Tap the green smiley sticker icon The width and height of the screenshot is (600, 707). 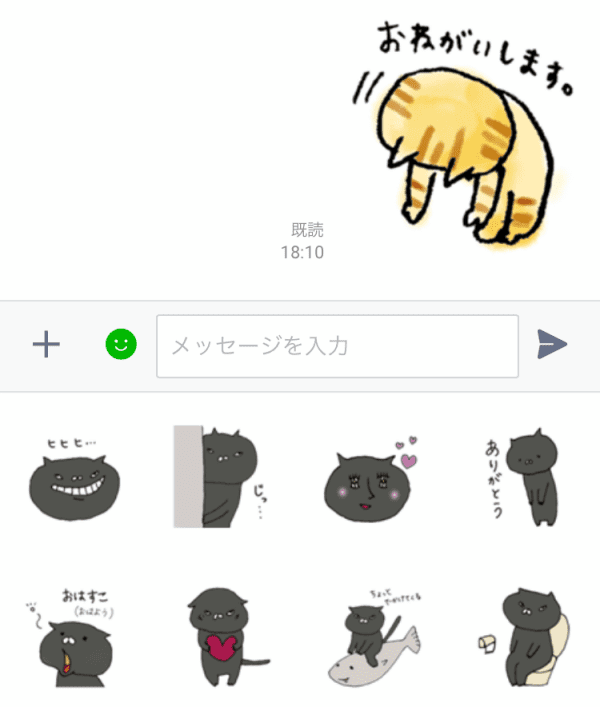point(122,345)
